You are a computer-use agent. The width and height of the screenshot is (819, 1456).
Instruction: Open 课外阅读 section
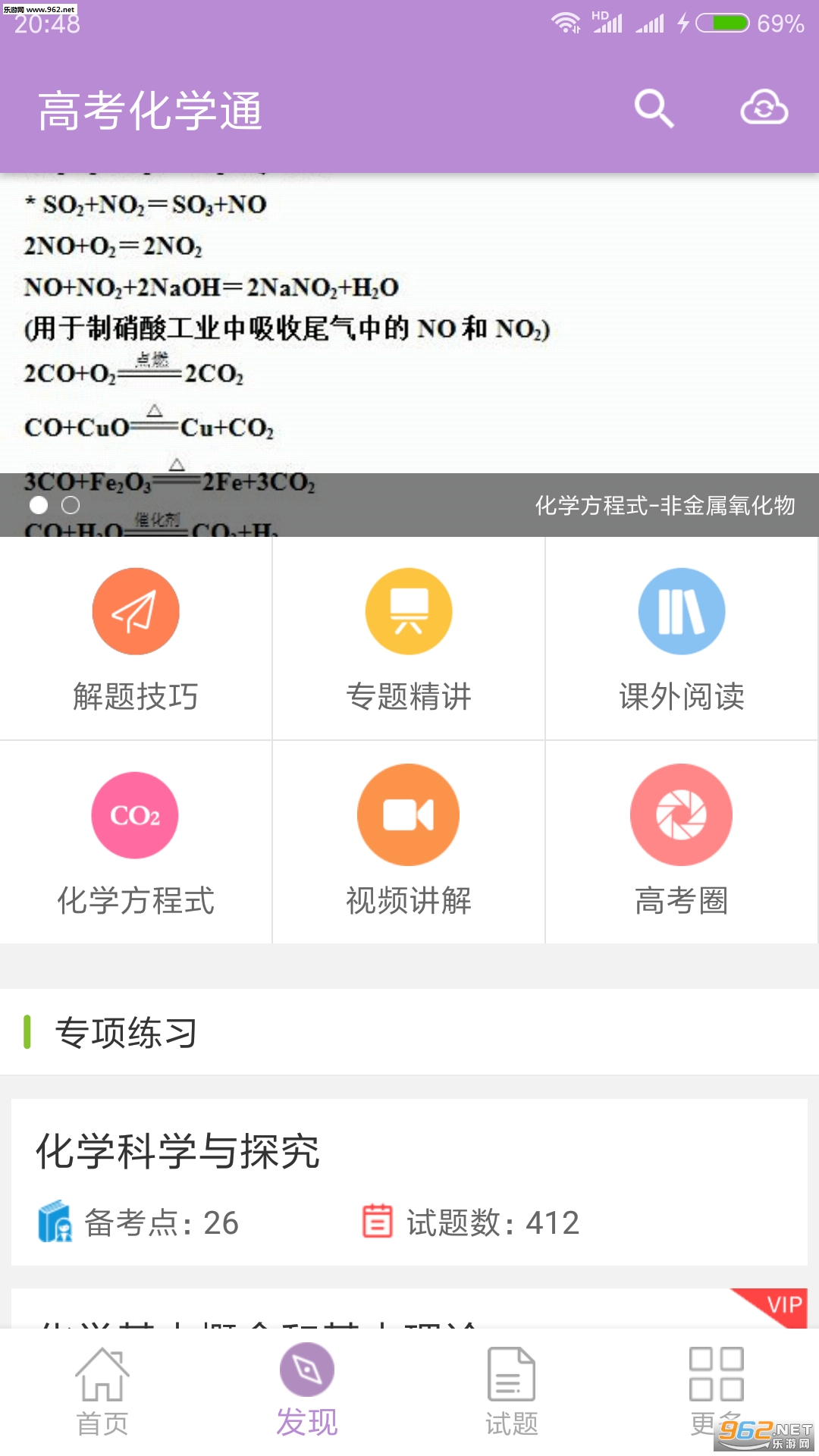pos(681,639)
